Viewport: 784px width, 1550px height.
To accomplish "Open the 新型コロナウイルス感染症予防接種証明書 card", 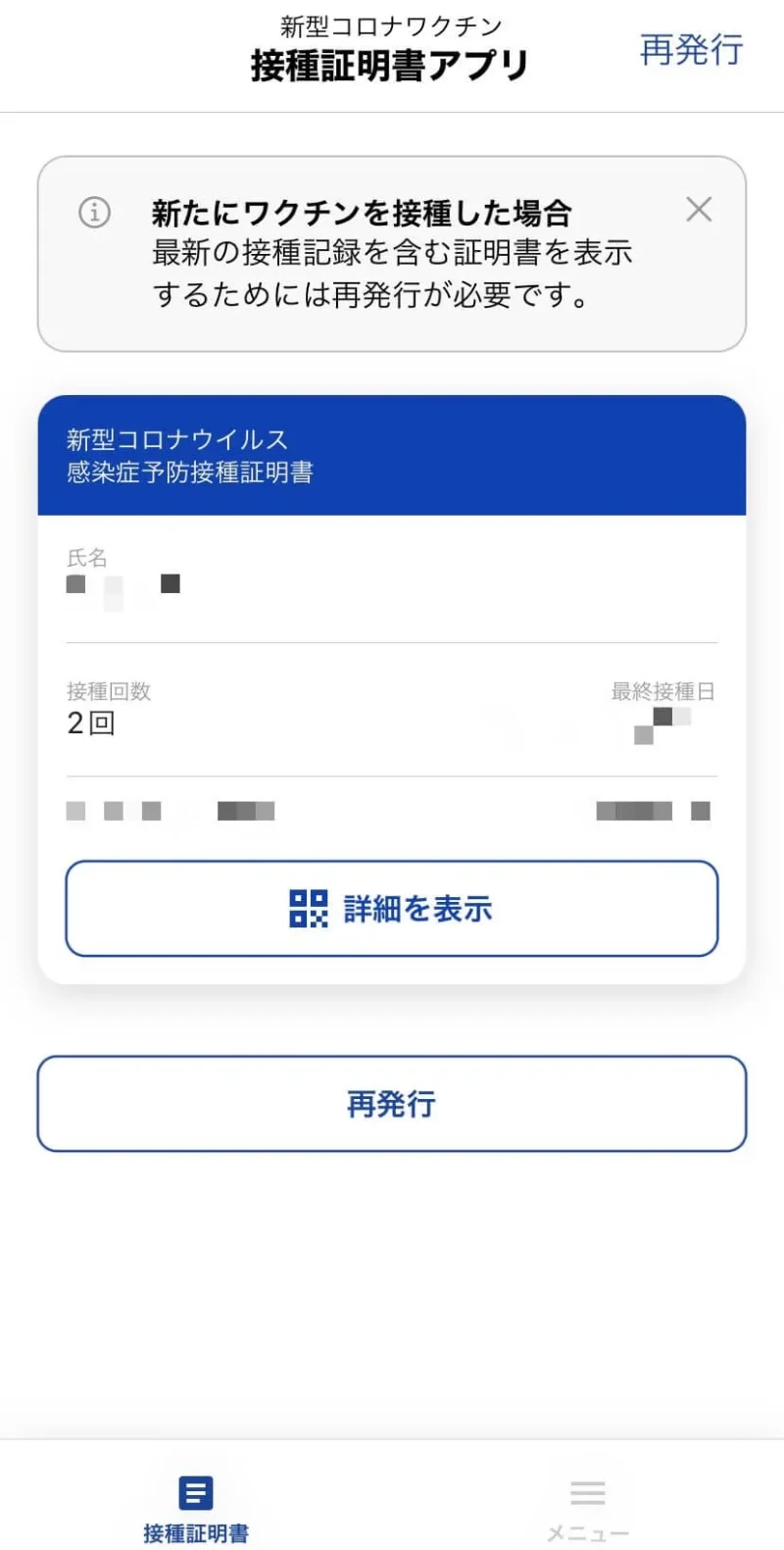I will (392, 689).
